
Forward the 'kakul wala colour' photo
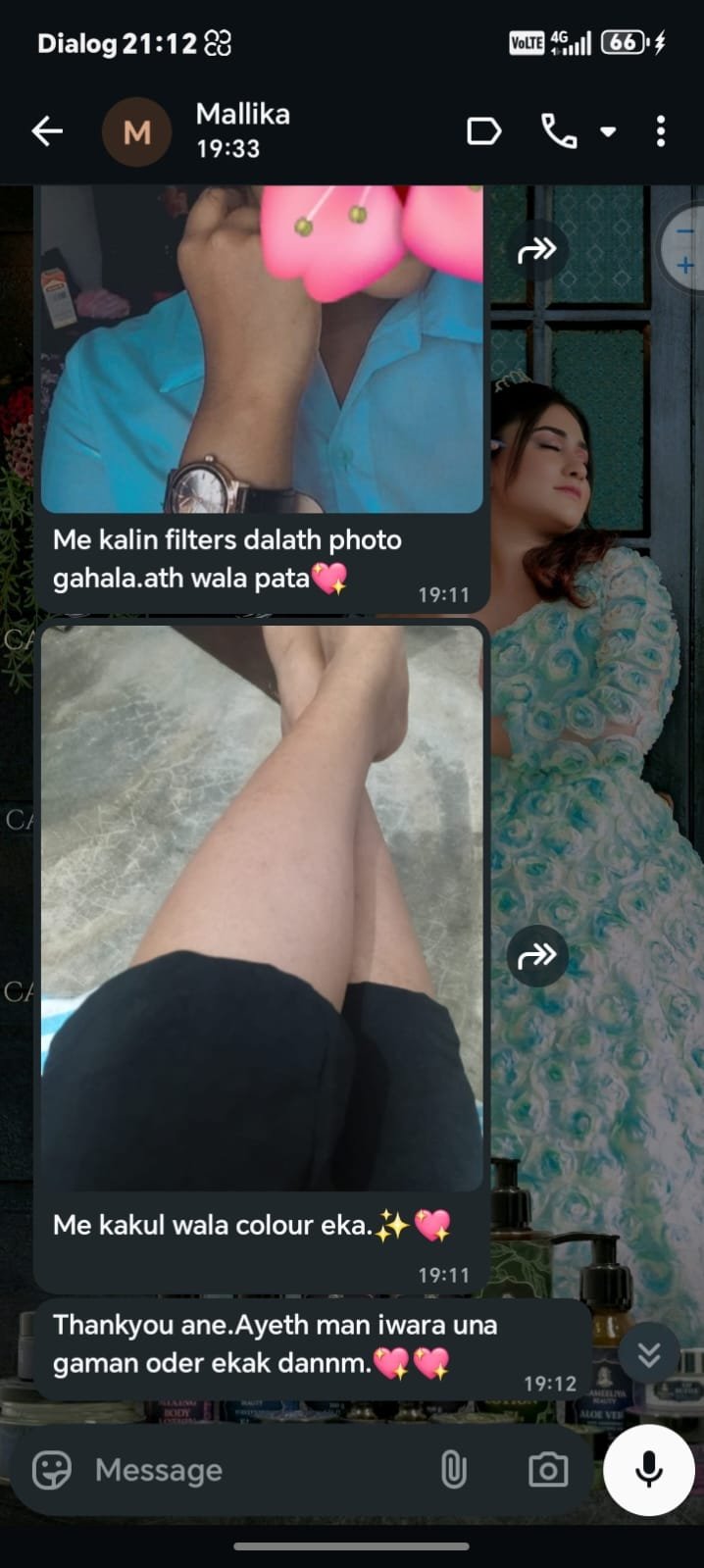[537, 954]
